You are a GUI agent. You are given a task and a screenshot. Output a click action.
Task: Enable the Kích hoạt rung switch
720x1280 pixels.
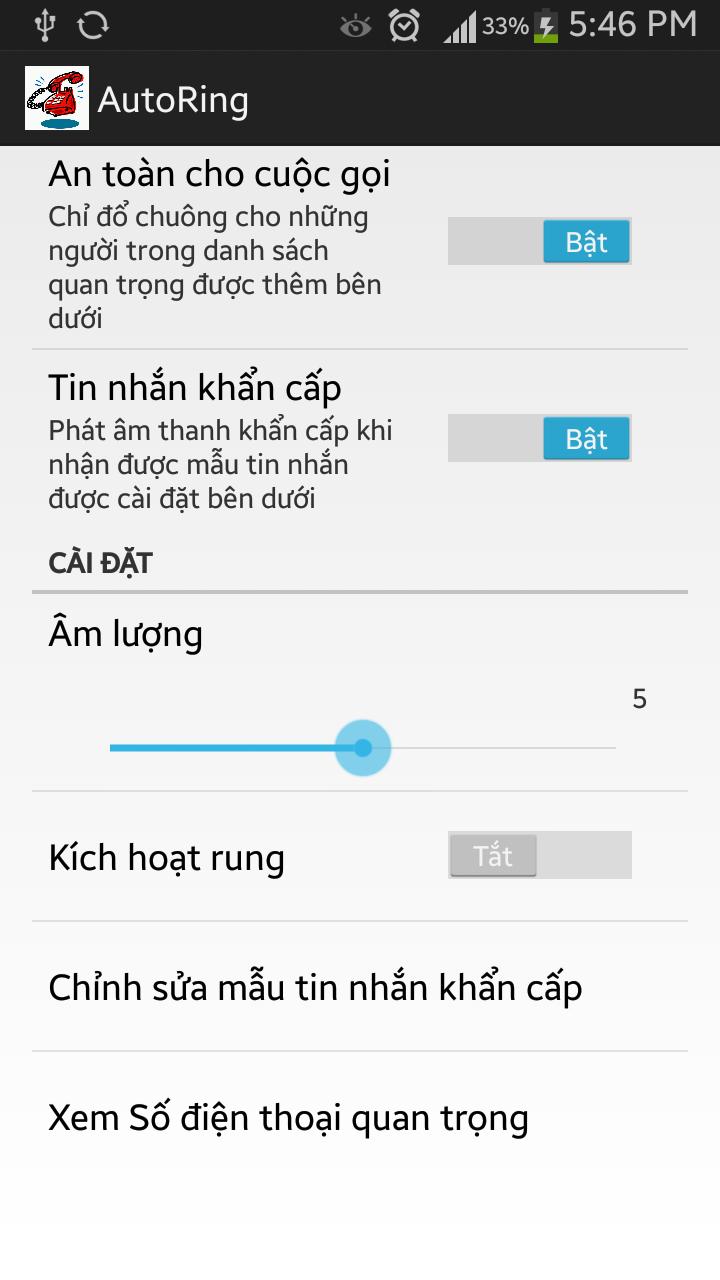point(539,856)
